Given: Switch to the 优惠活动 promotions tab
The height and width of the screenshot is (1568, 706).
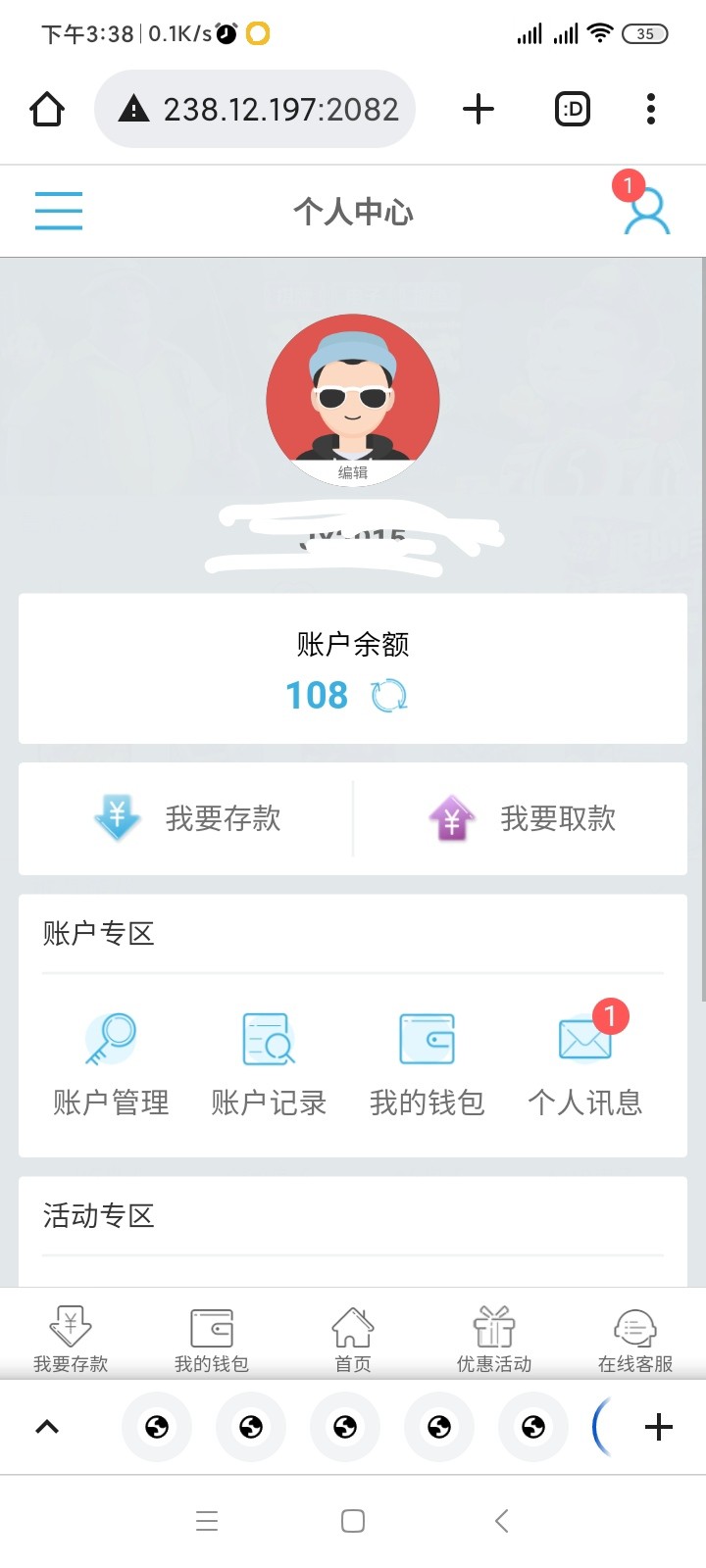Looking at the screenshot, I should coord(494,1339).
